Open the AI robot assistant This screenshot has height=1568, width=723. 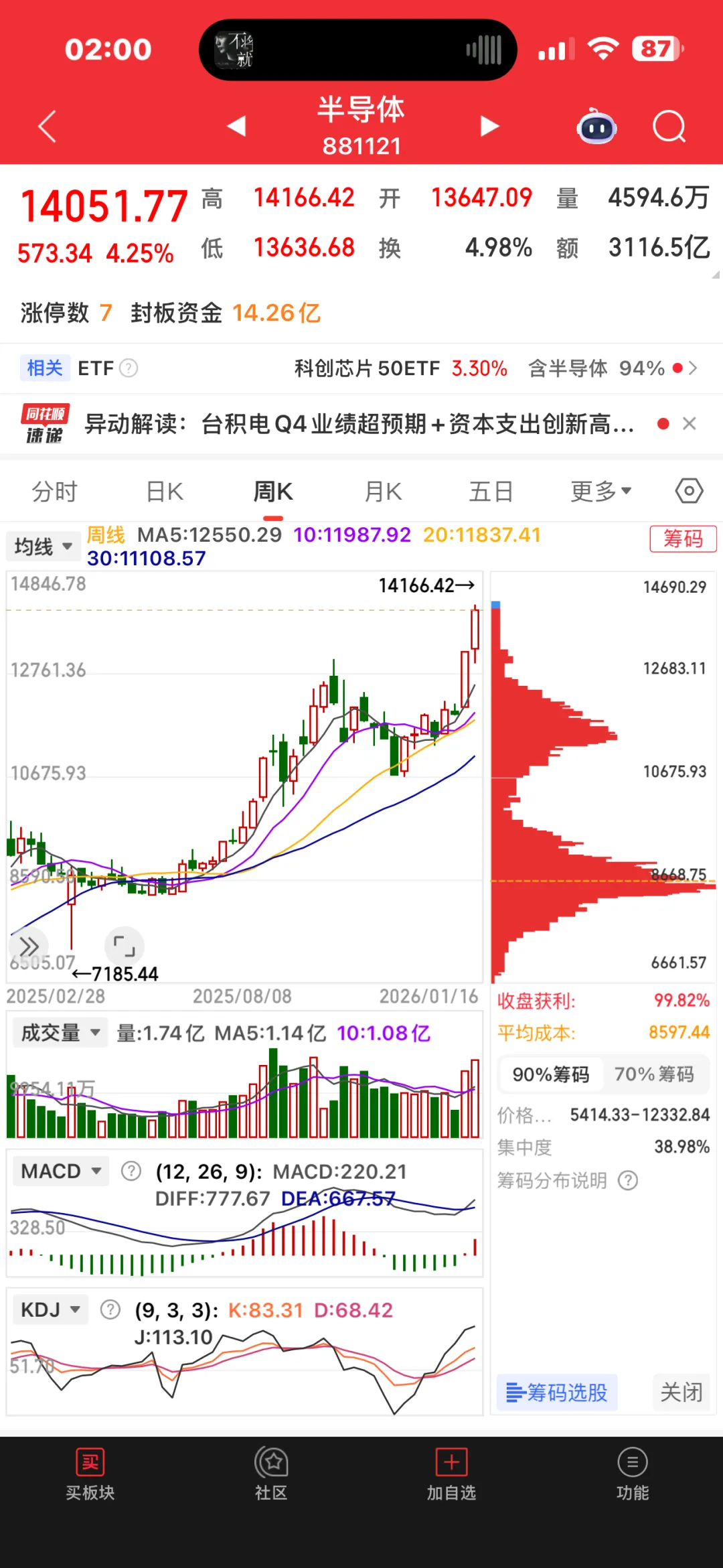(596, 127)
